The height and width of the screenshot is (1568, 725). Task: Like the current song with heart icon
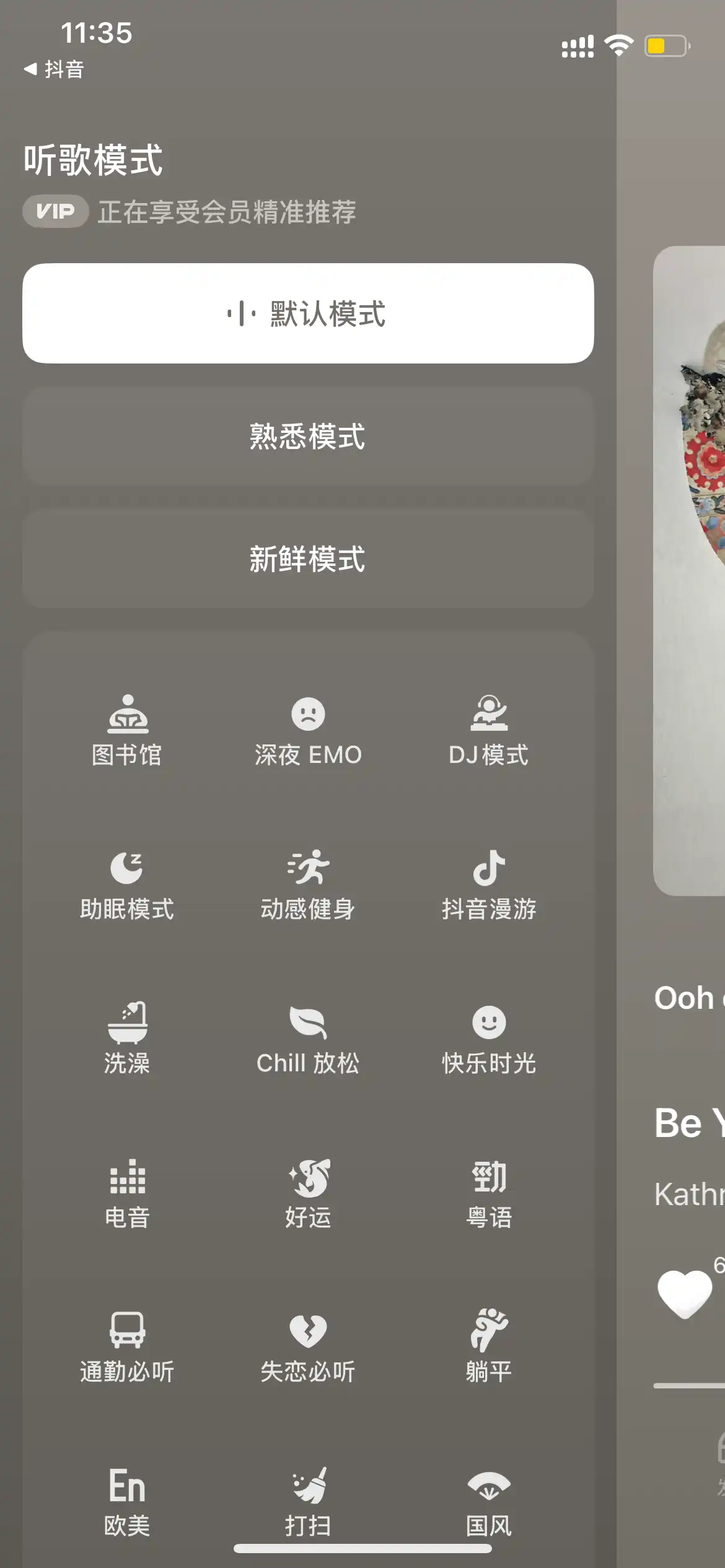[x=684, y=1293]
